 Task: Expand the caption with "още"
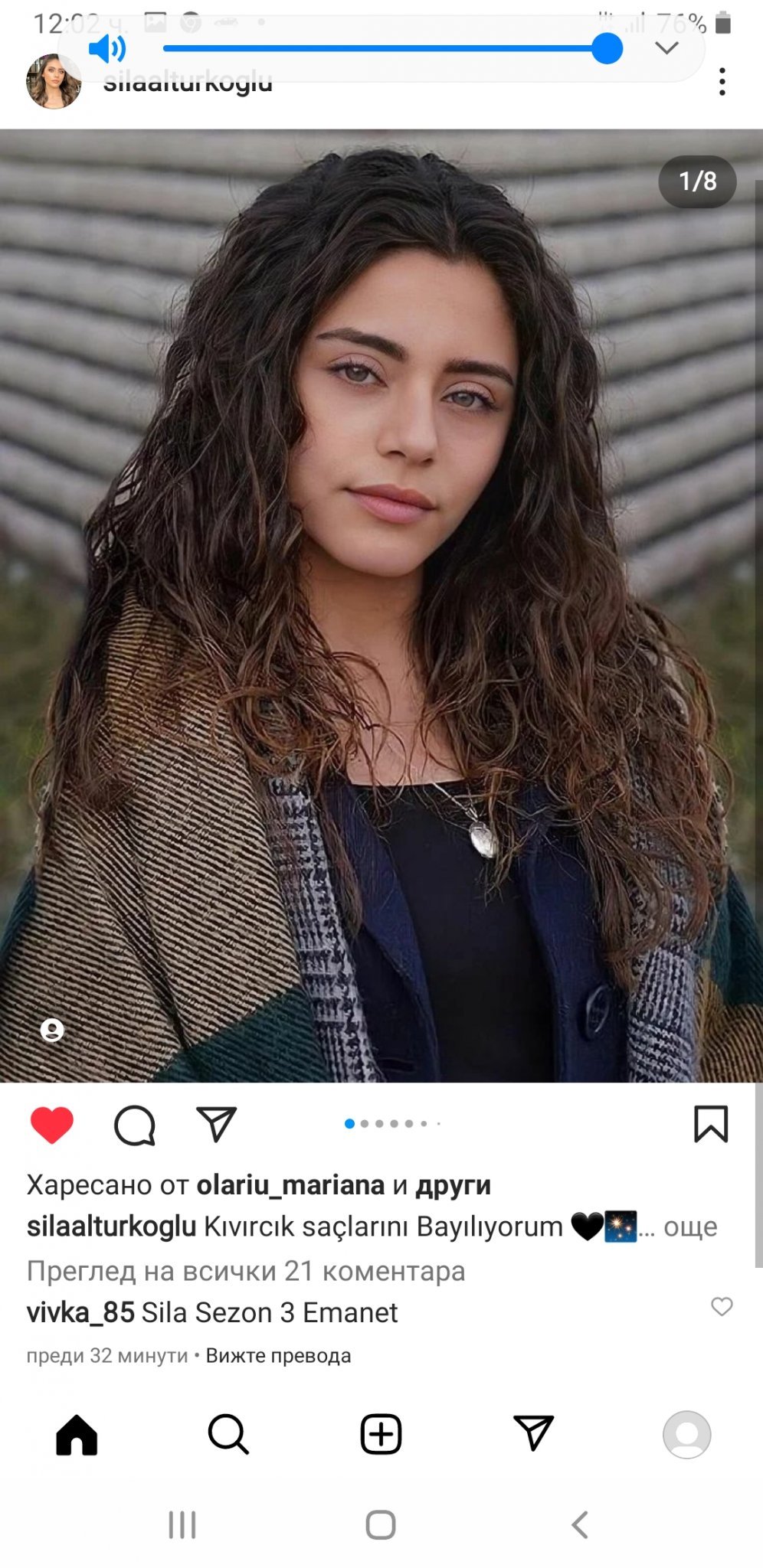(689, 1227)
